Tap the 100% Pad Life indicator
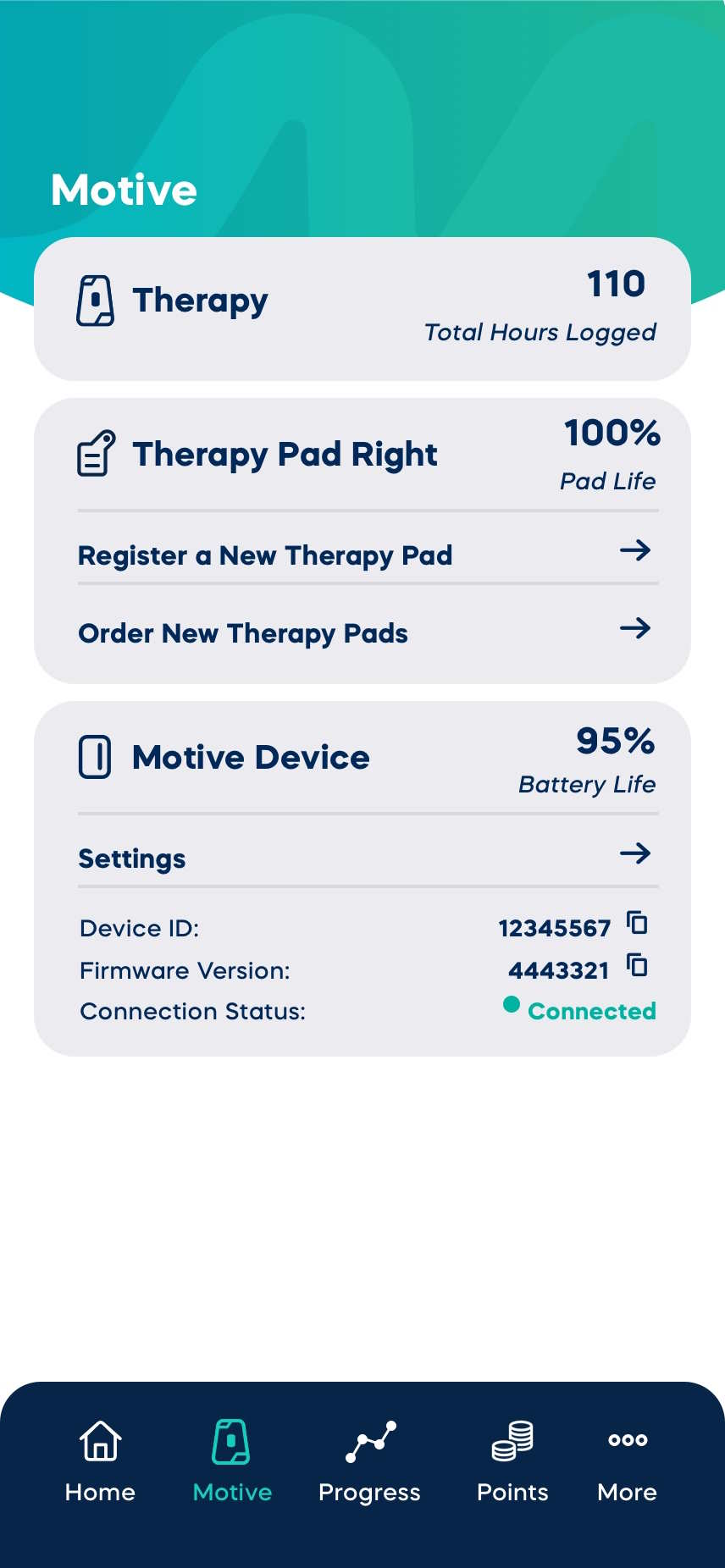Screen dimensions: 725x1568 [x=612, y=433]
